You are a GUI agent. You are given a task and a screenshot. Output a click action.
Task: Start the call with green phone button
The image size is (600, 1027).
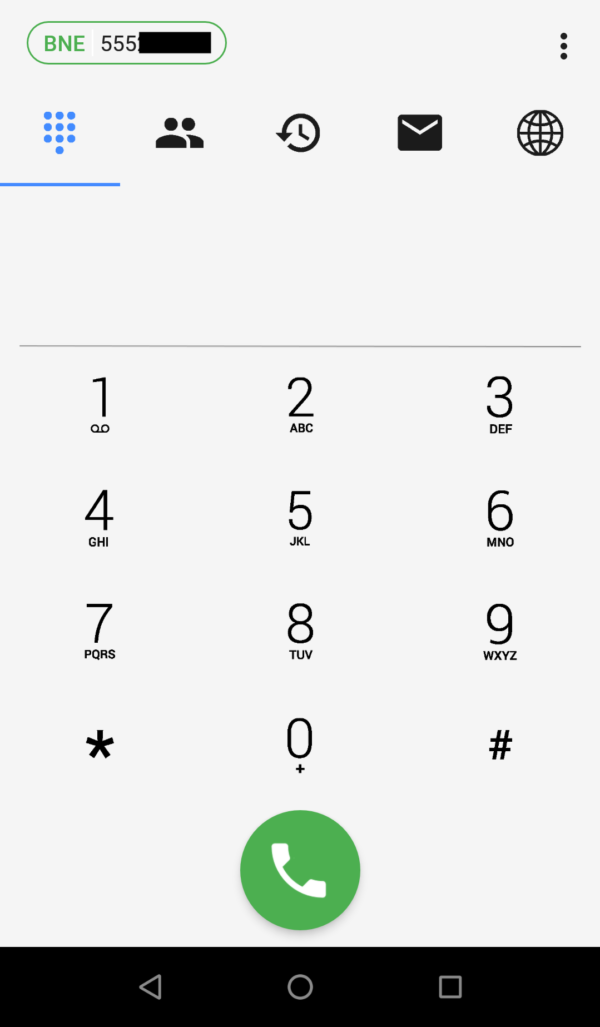(x=300, y=870)
